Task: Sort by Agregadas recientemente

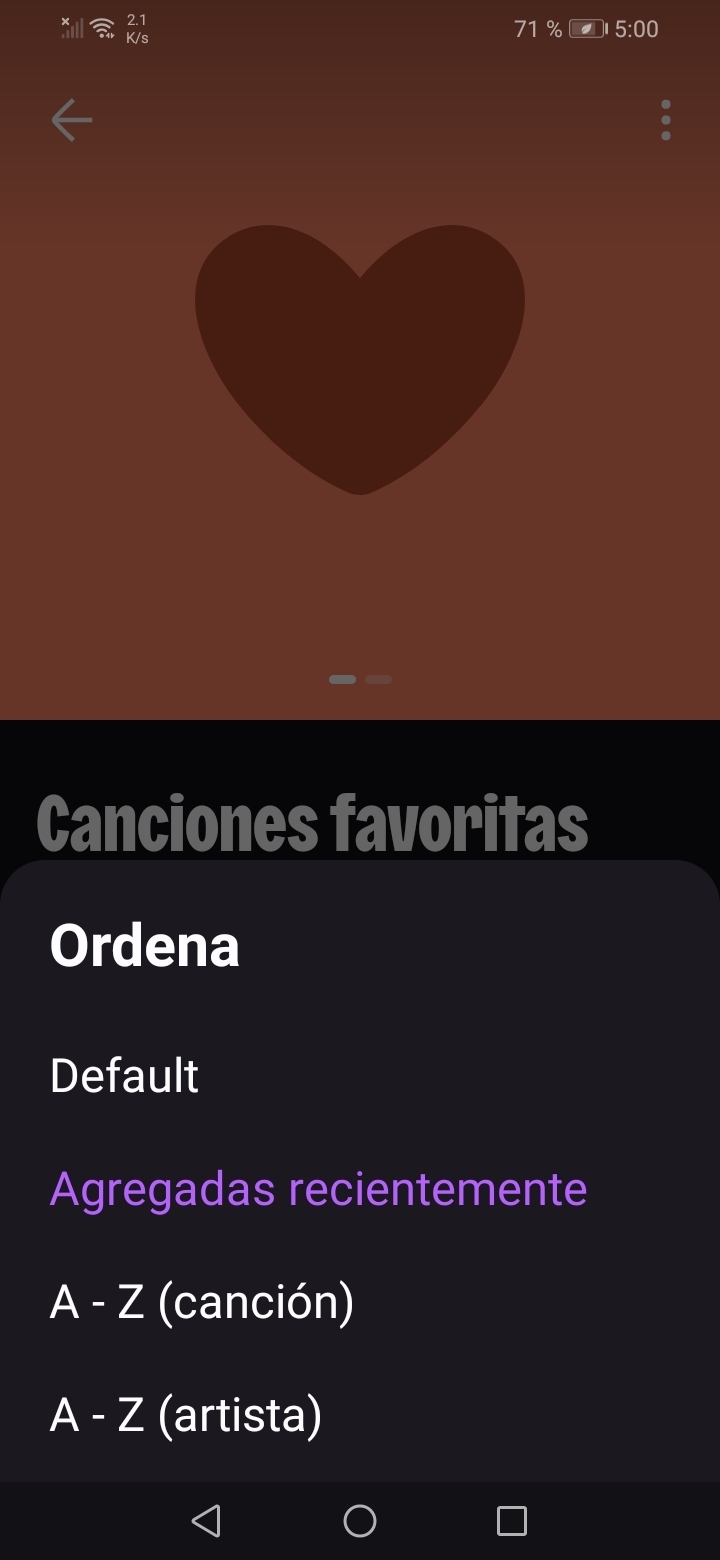Action: (318, 1189)
